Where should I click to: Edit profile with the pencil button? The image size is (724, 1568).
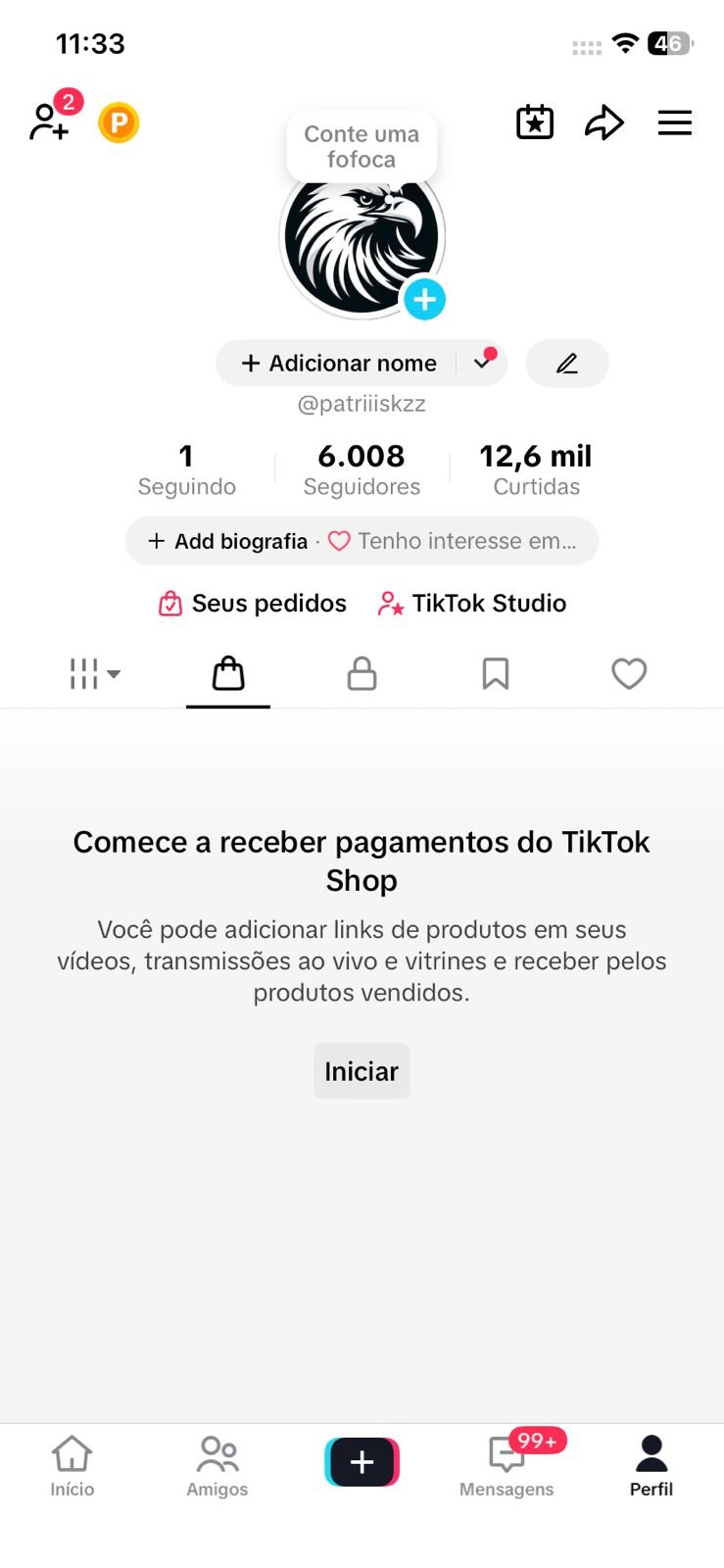click(x=567, y=364)
